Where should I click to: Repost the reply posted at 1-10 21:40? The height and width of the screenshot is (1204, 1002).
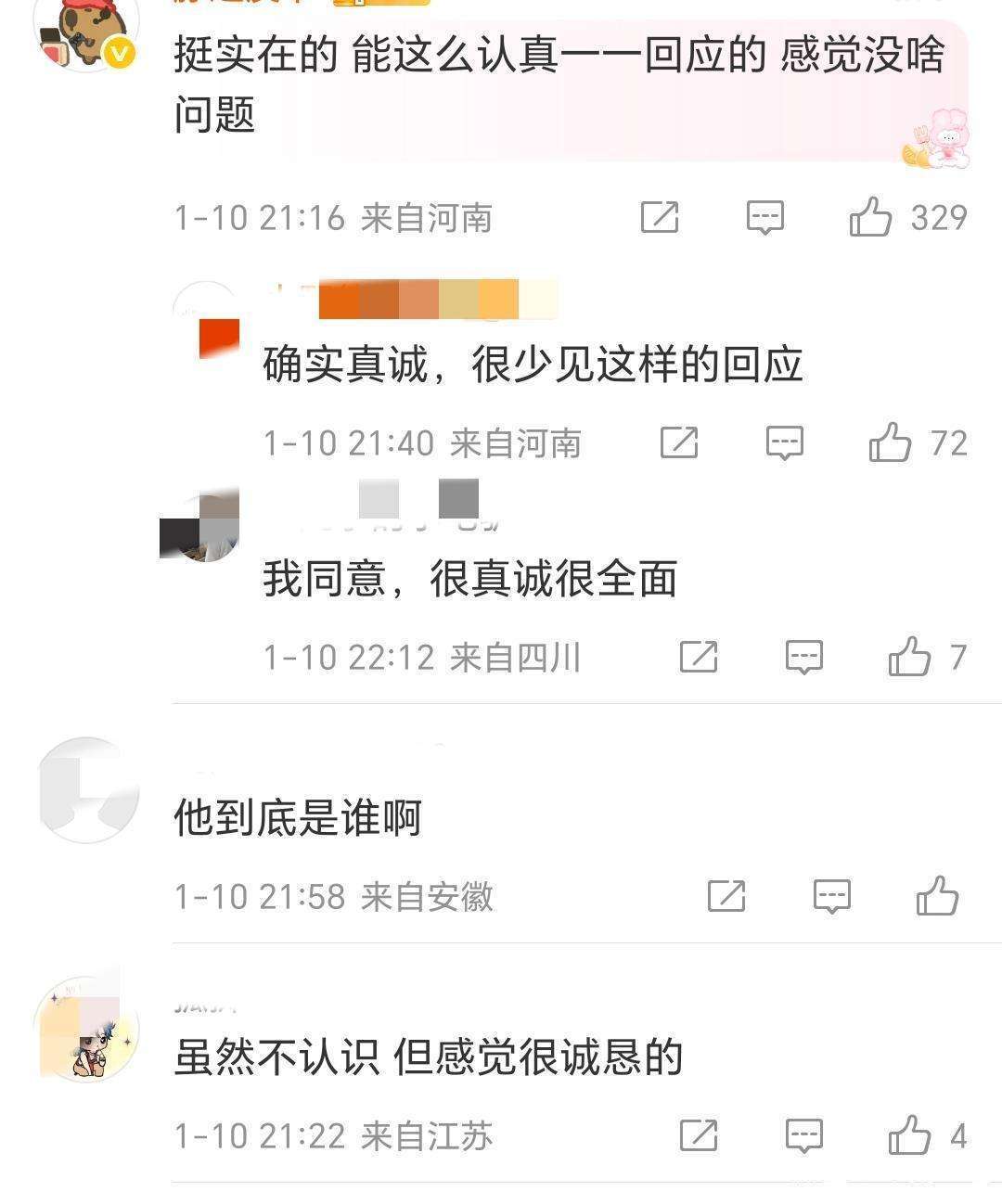click(x=679, y=442)
